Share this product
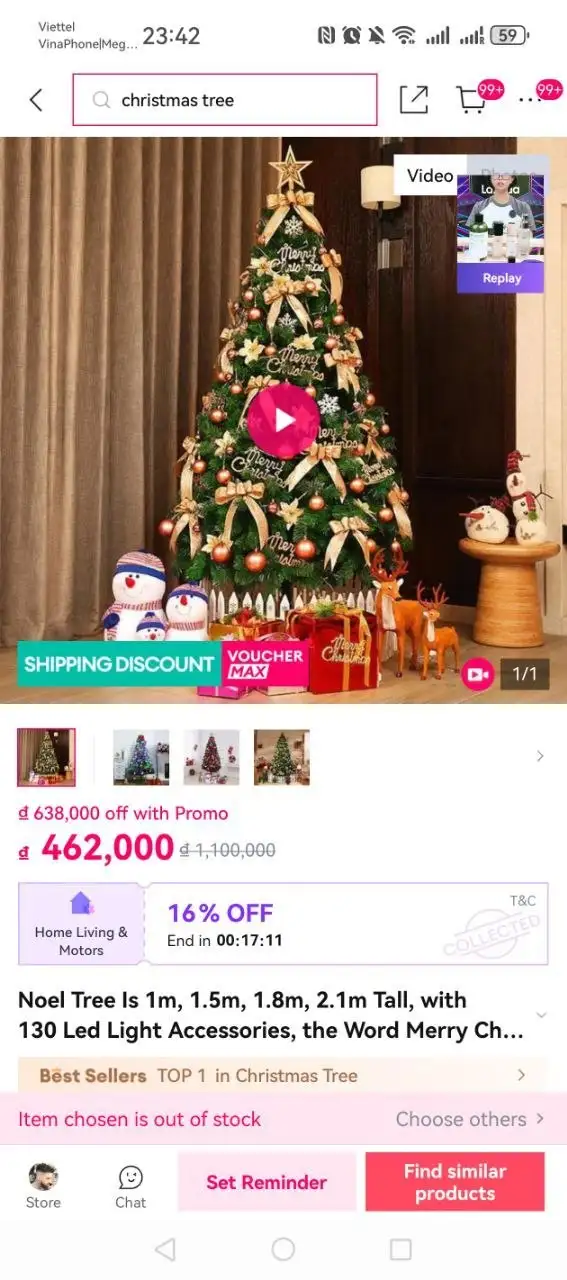The image size is (567, 1280). [414, 99]
